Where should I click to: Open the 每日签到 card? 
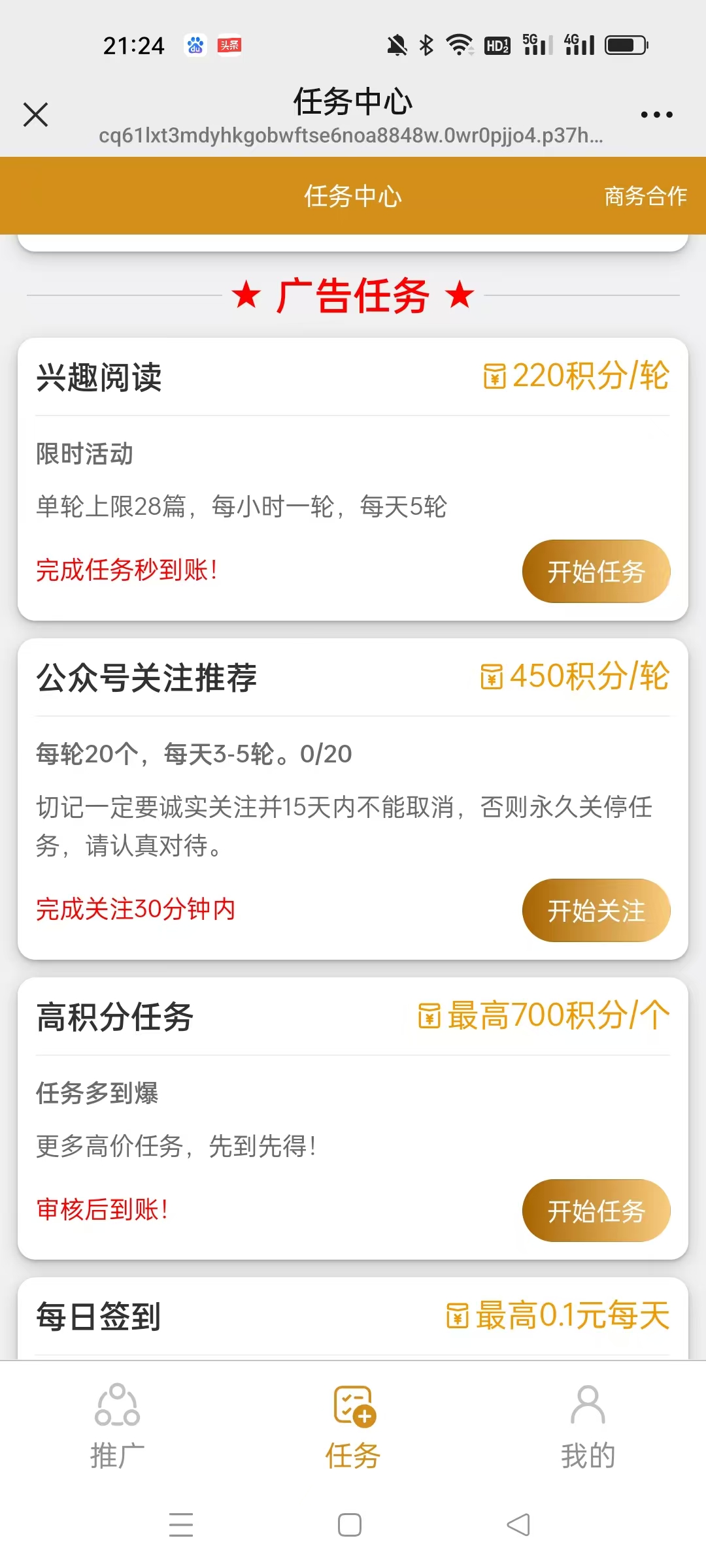[x=353, y=1316]
